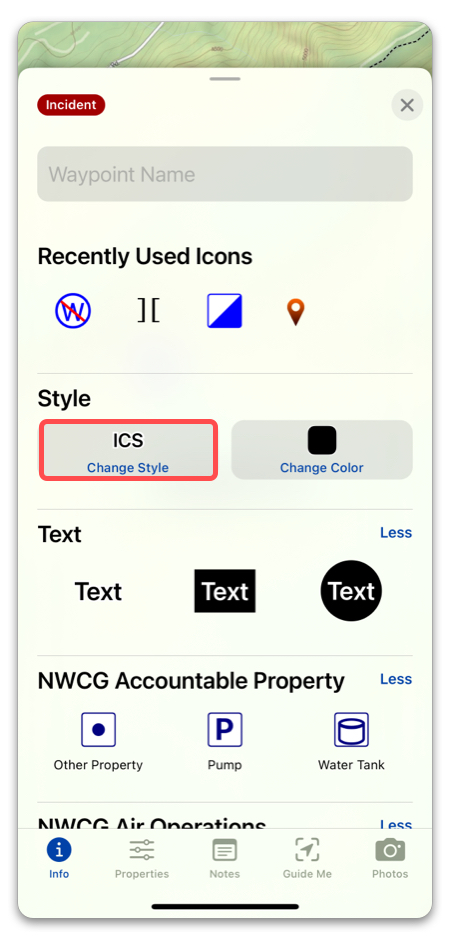
Task: Select the no-water W recent icon
Action: [x=73, y=311]
